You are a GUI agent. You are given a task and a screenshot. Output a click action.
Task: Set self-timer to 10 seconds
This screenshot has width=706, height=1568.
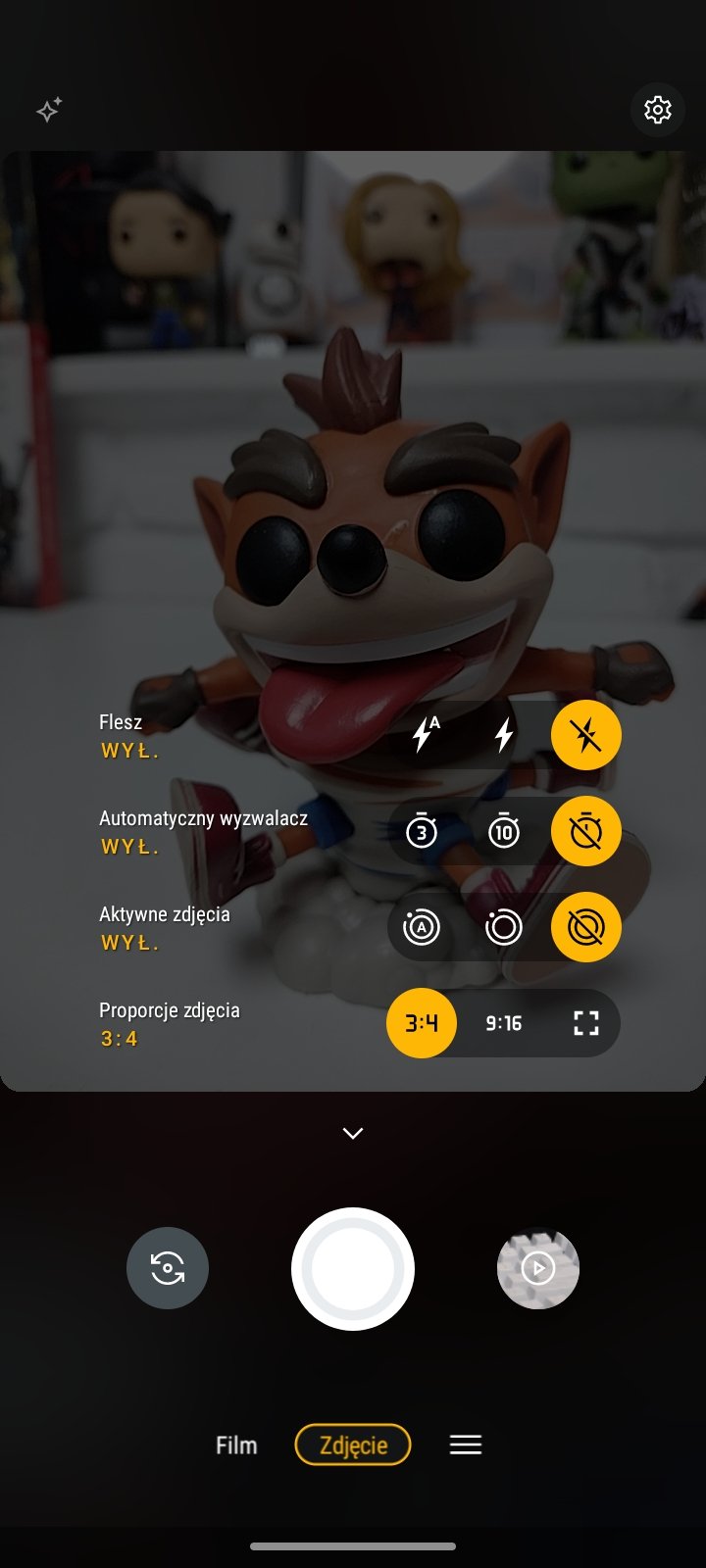(x=504, y=831)
